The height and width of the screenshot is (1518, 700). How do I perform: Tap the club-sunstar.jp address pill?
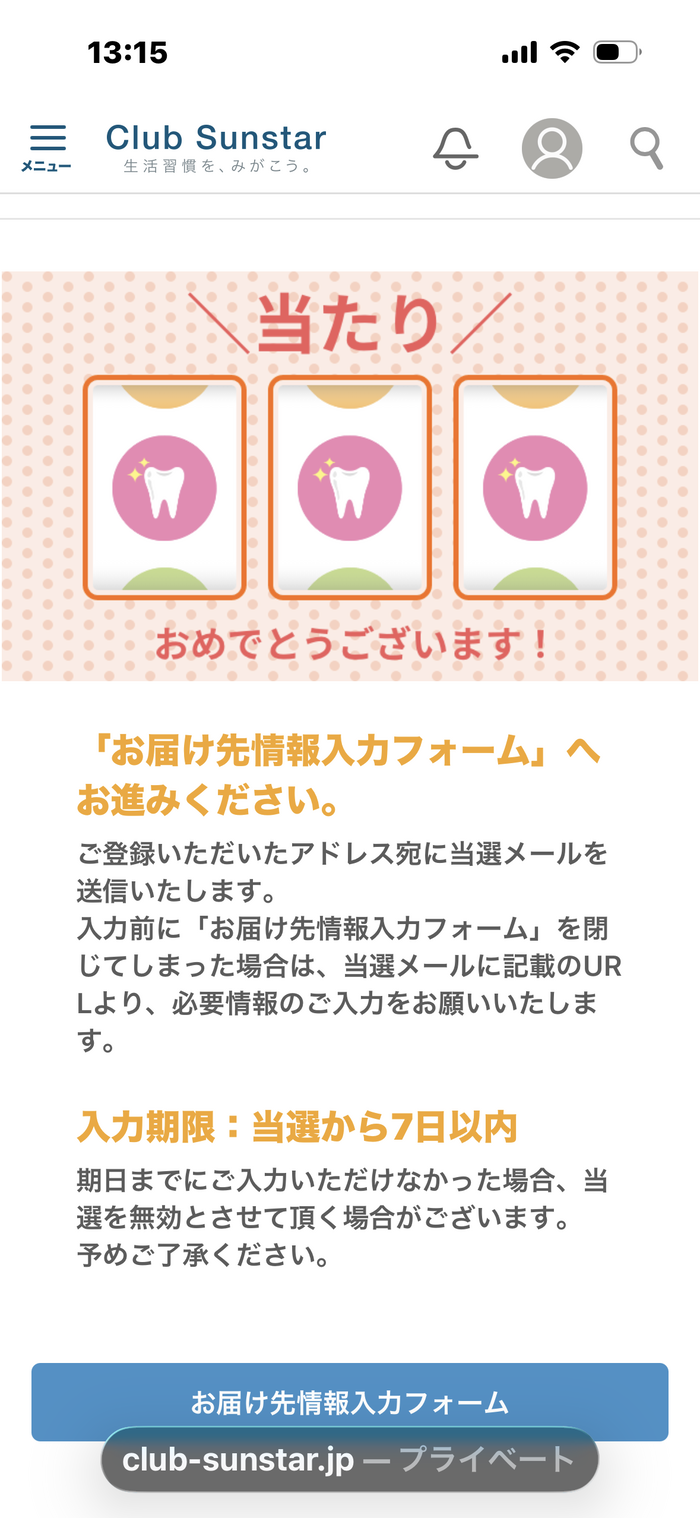pyautogui.click(x=349, y=1460)
